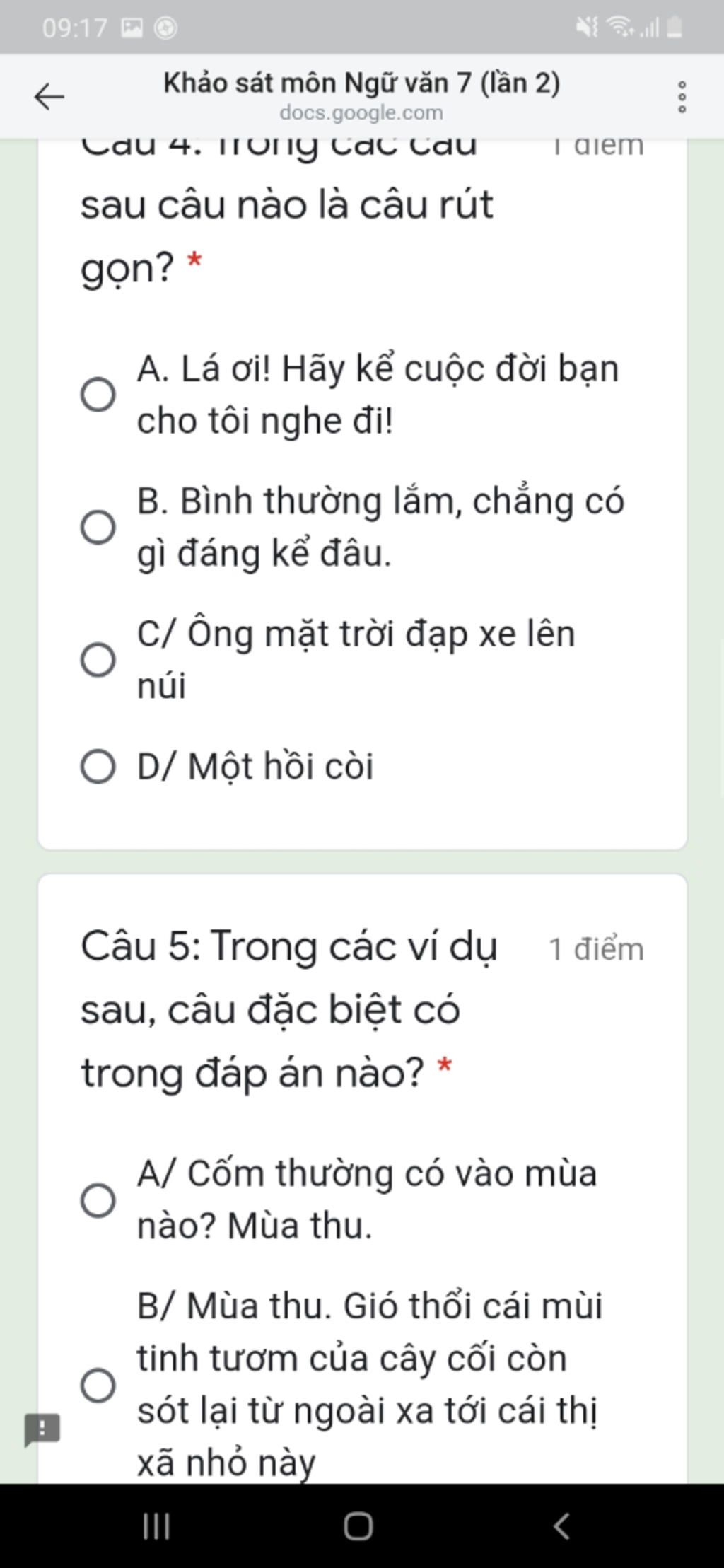Go to the home screen
The height and width of the screenshot is (1568, 724).
pyautogui.click(x=358, y=1526)
